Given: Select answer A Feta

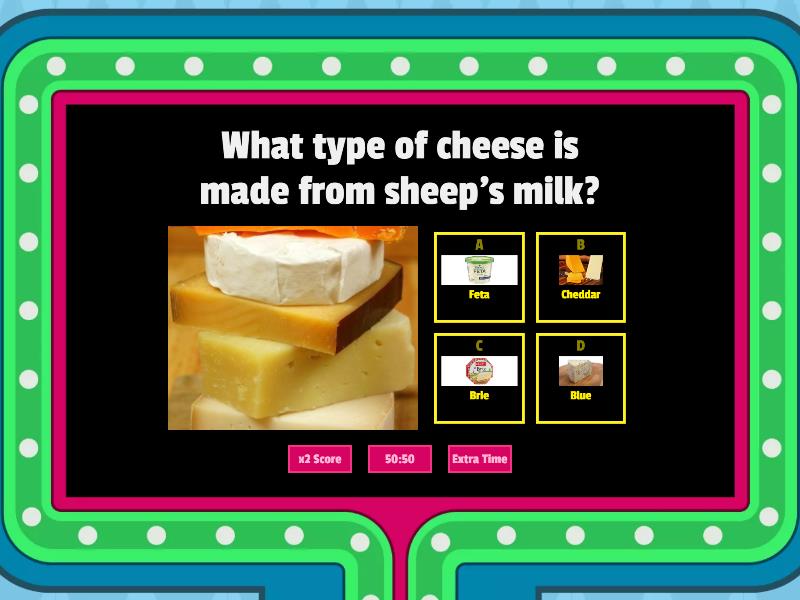Looking at the screenshot, I should tap(479, 277).
